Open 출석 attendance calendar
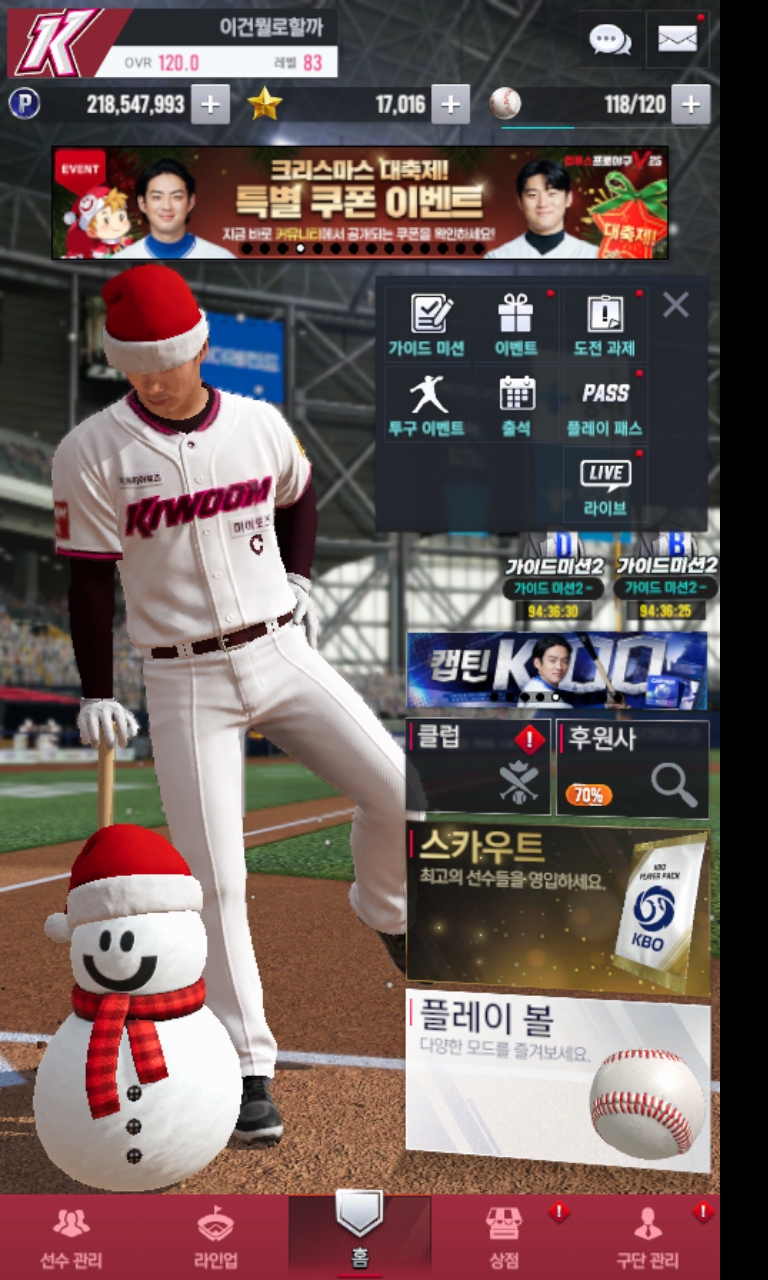This screenshot has height=1280, width=768. click(x=516, y=405)
